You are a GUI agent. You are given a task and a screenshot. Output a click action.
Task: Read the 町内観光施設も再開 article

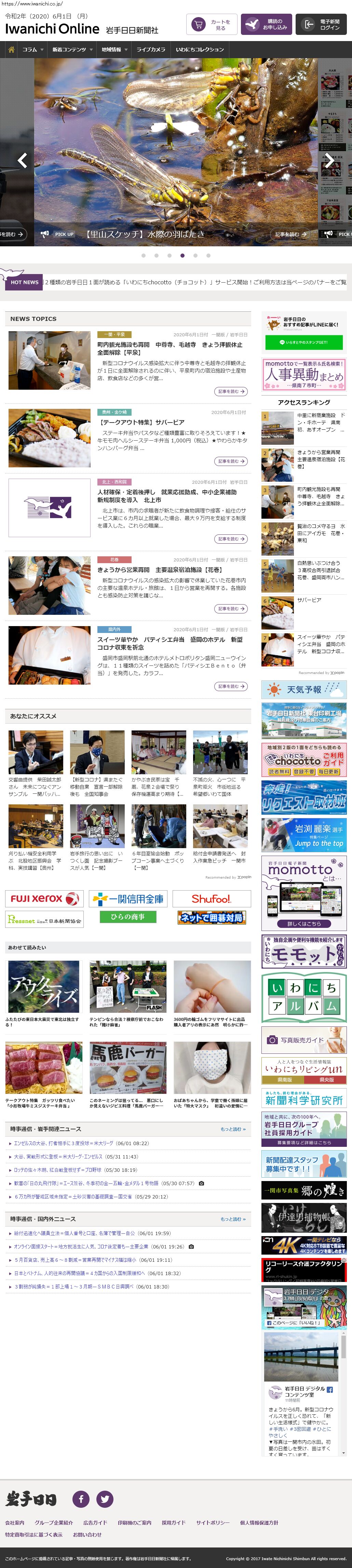click(230, 391)
